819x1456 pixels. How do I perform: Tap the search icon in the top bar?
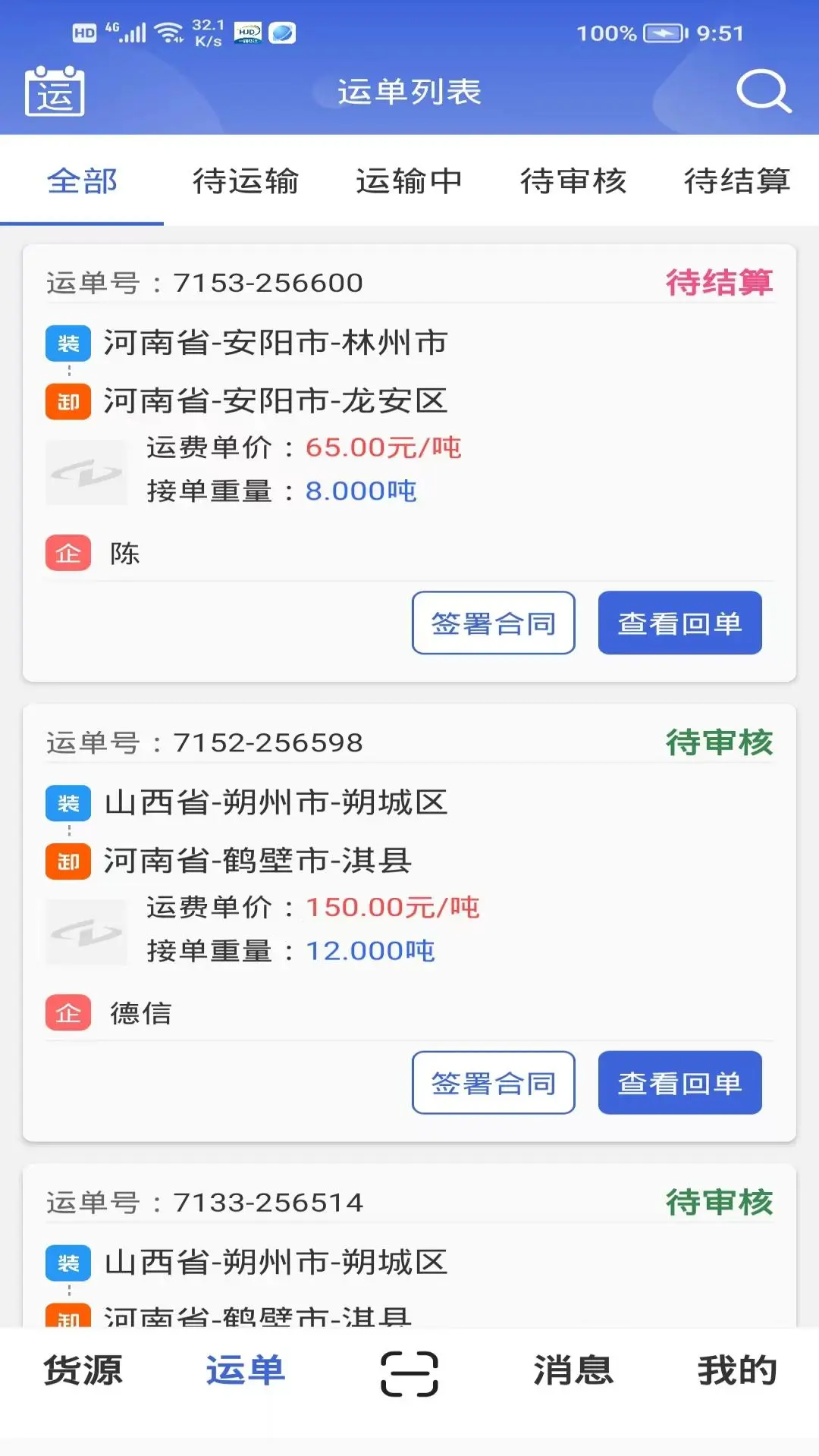tap(764, 93)
